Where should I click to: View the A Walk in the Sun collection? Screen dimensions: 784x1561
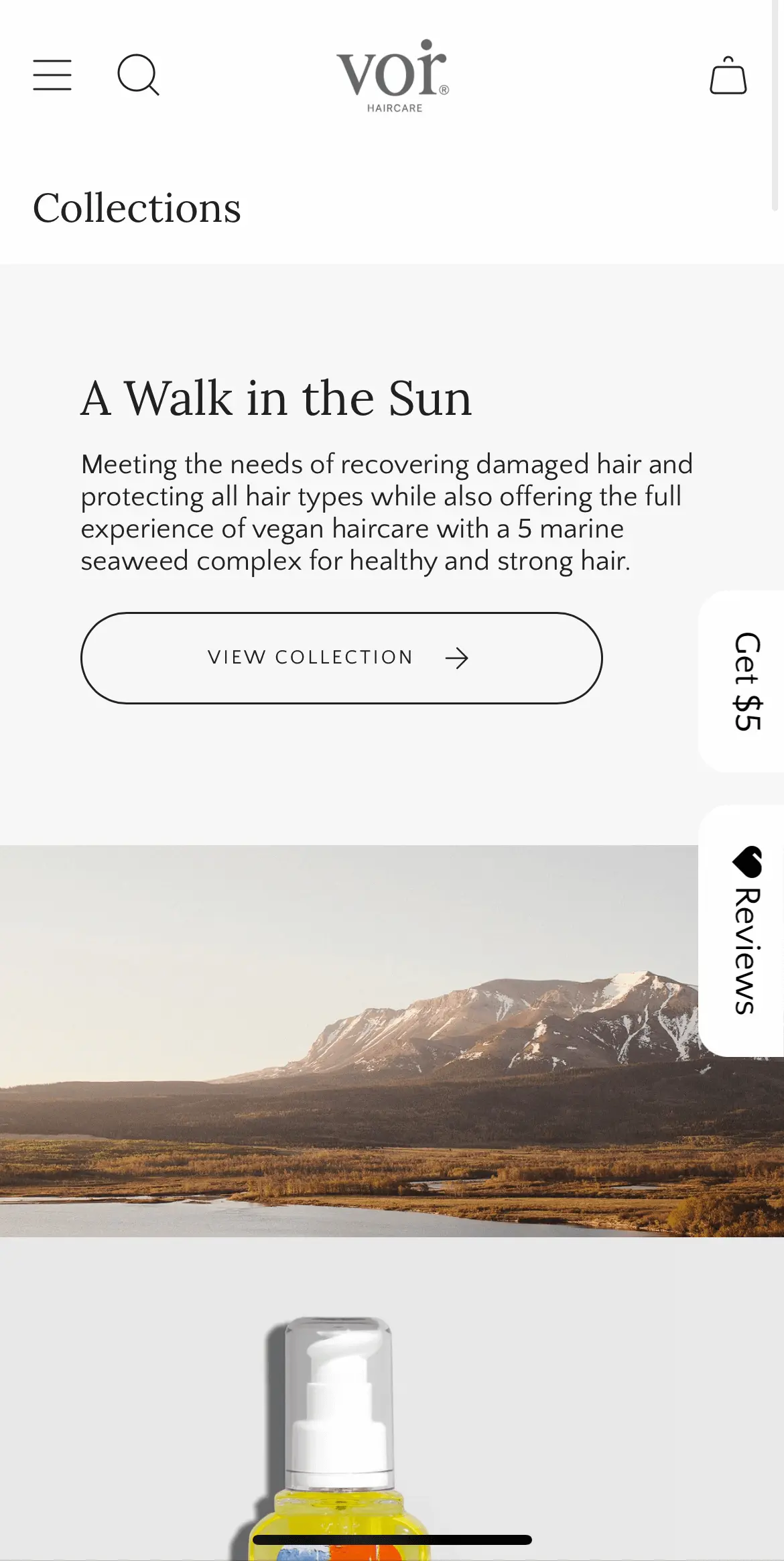pyautogui.click(x=341, y=658)
